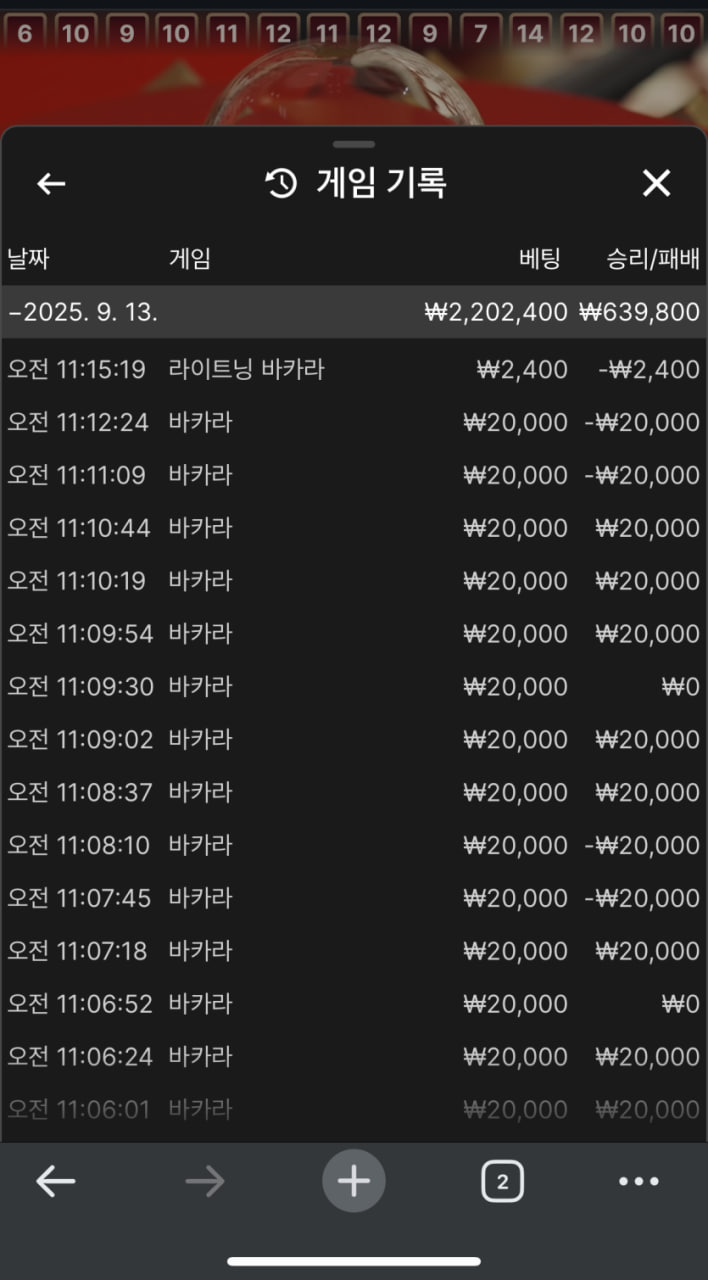Show the open tabs switcher
Viewport: 708px width, 1280px height.
click(502, 1182)
